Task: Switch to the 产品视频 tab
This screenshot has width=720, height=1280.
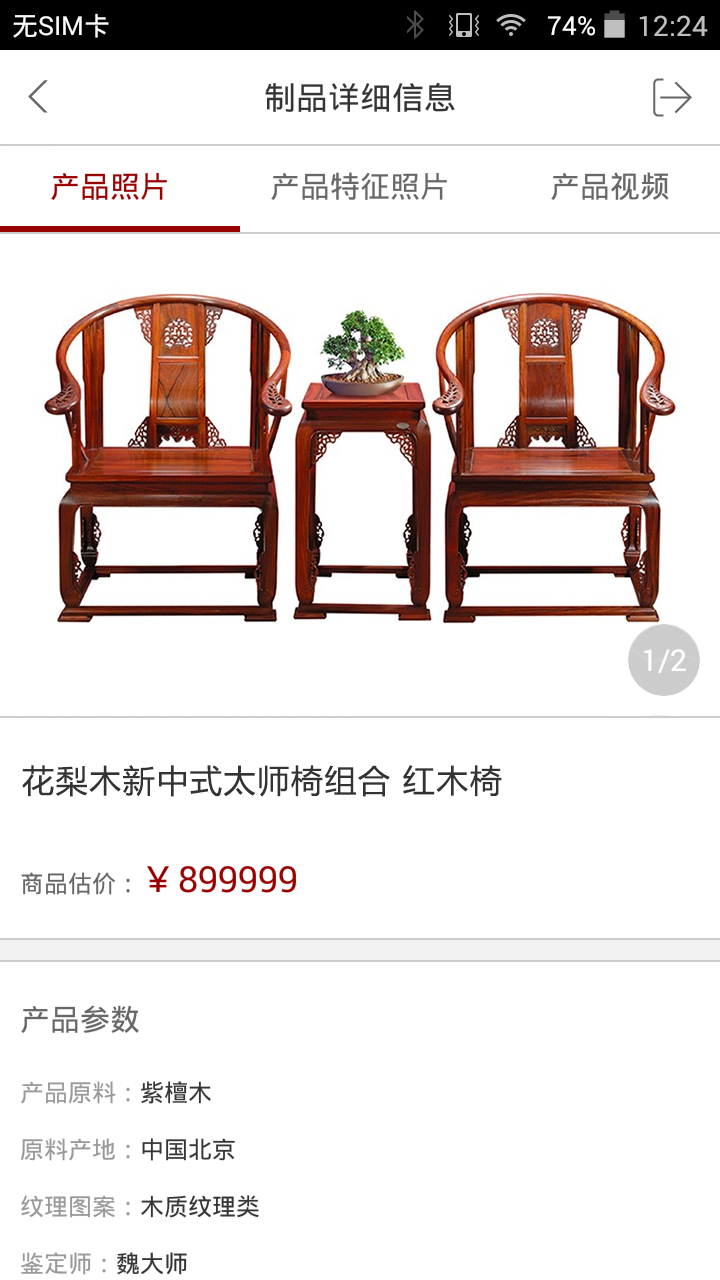Action: (x=609, y=187)
